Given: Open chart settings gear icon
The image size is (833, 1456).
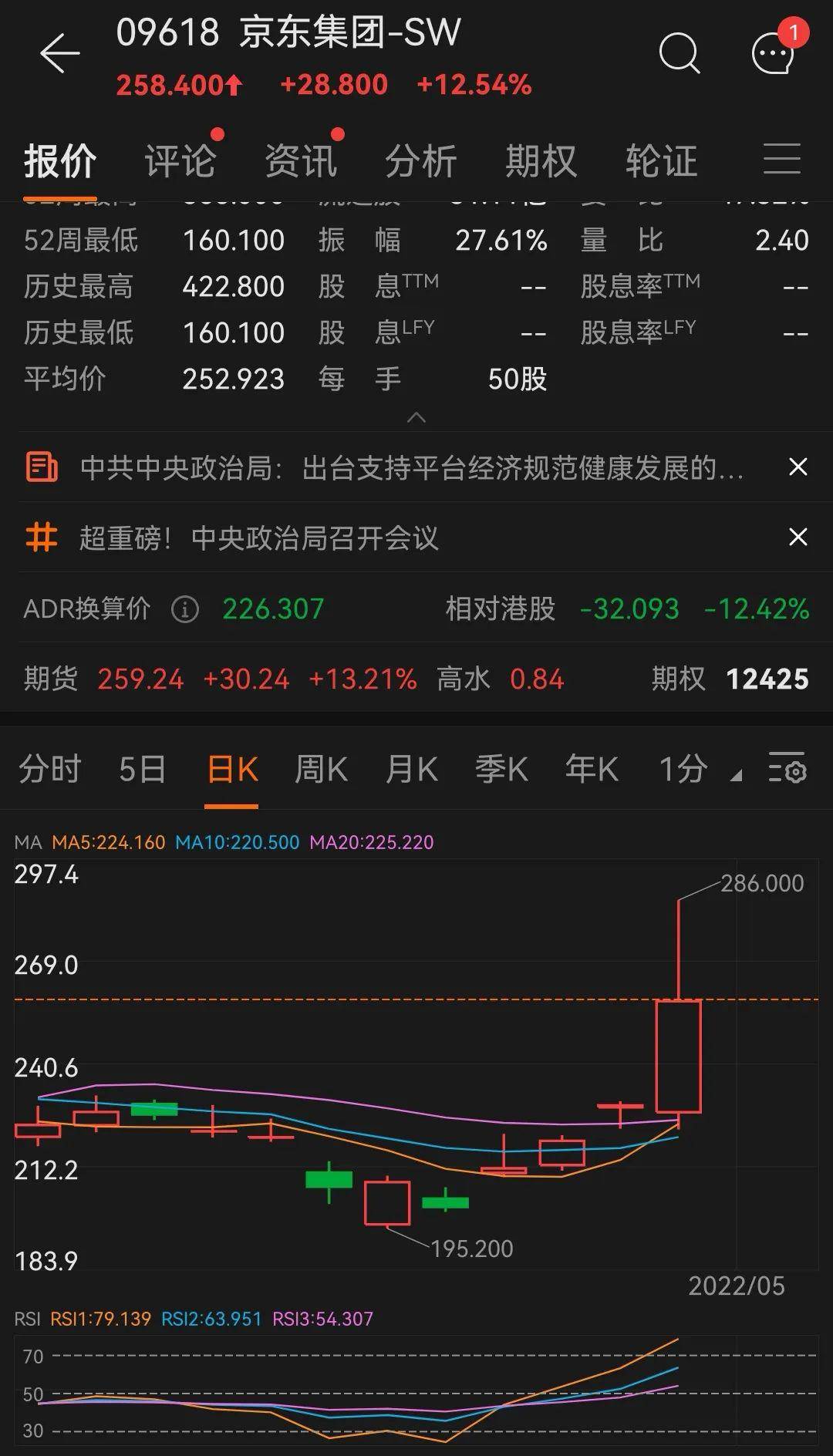Looking at the screenshot, I should [787, 769].
